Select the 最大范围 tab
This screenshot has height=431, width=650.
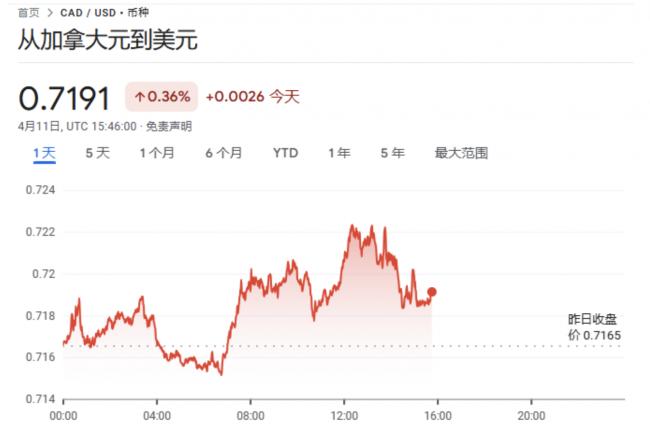(460, 153)
